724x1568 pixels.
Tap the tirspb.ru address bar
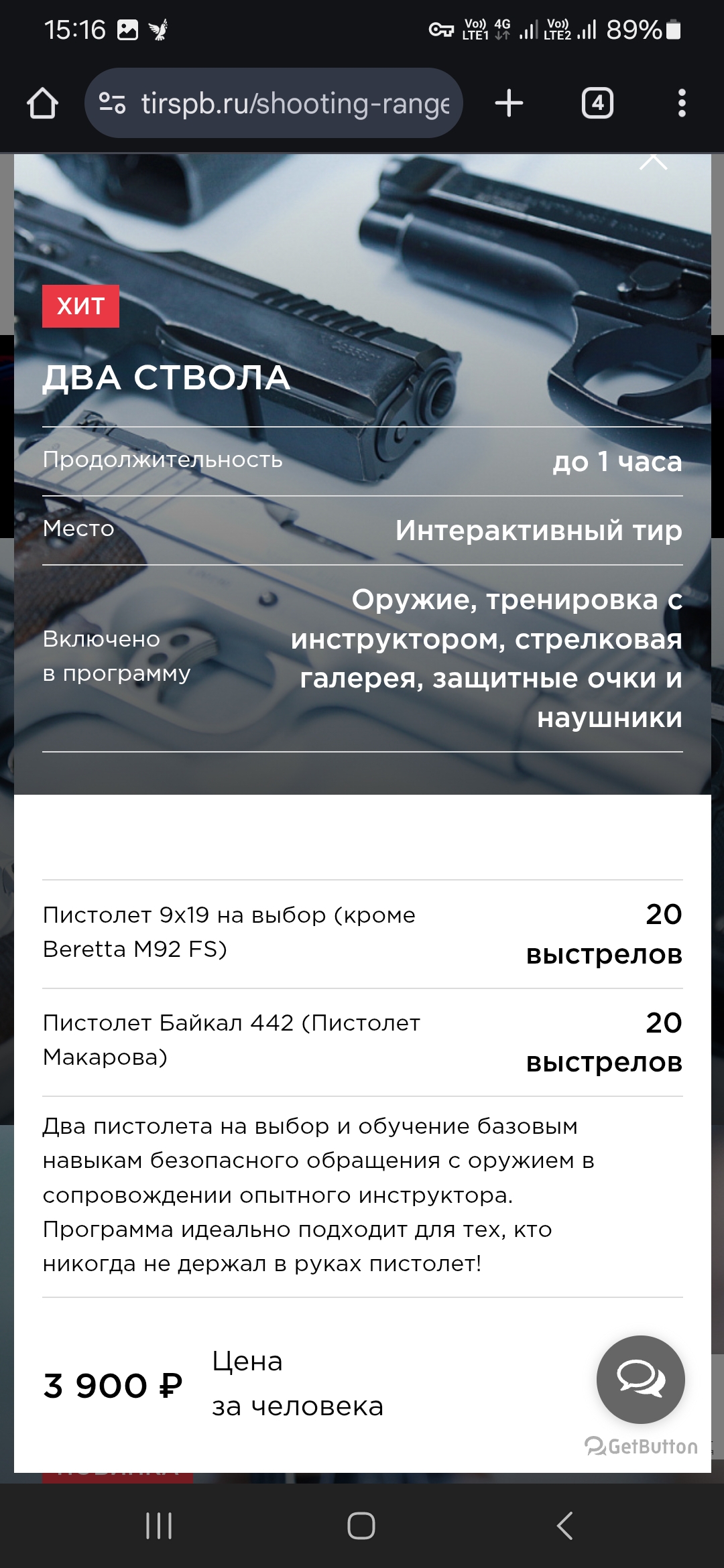[x=274, y=103]
